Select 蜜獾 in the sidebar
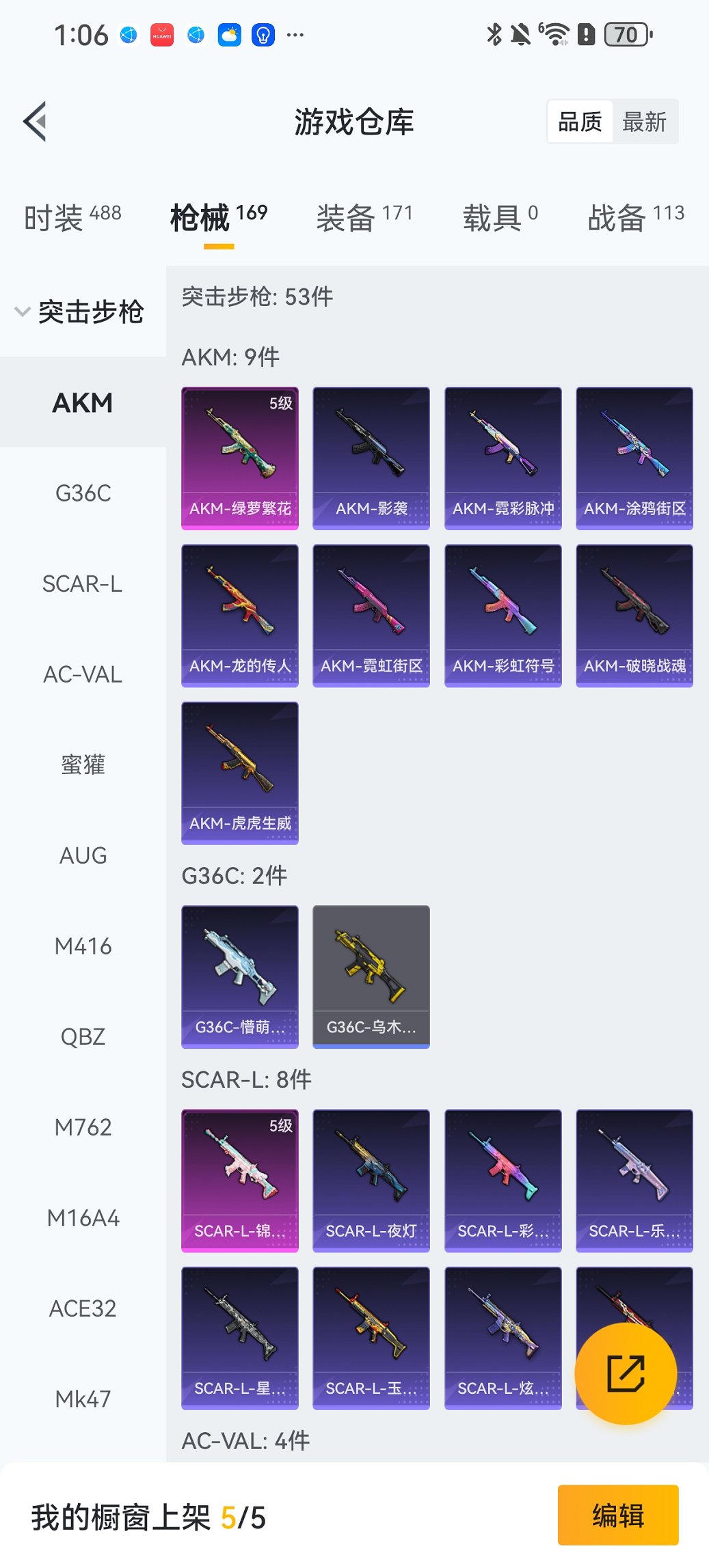Screen dimensions: 709x1568 click(x=83, y=765)
